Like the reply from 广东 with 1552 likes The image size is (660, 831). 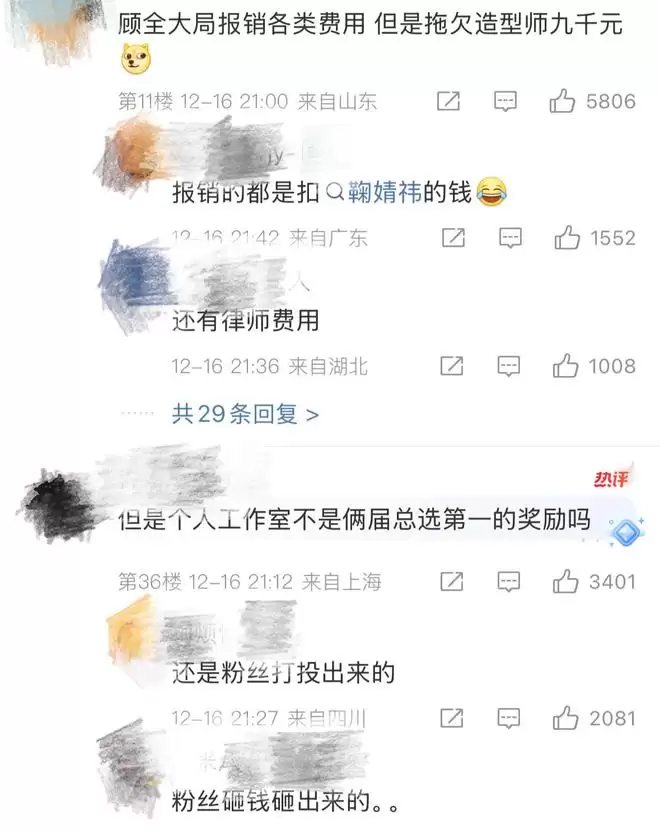(567, 238)
